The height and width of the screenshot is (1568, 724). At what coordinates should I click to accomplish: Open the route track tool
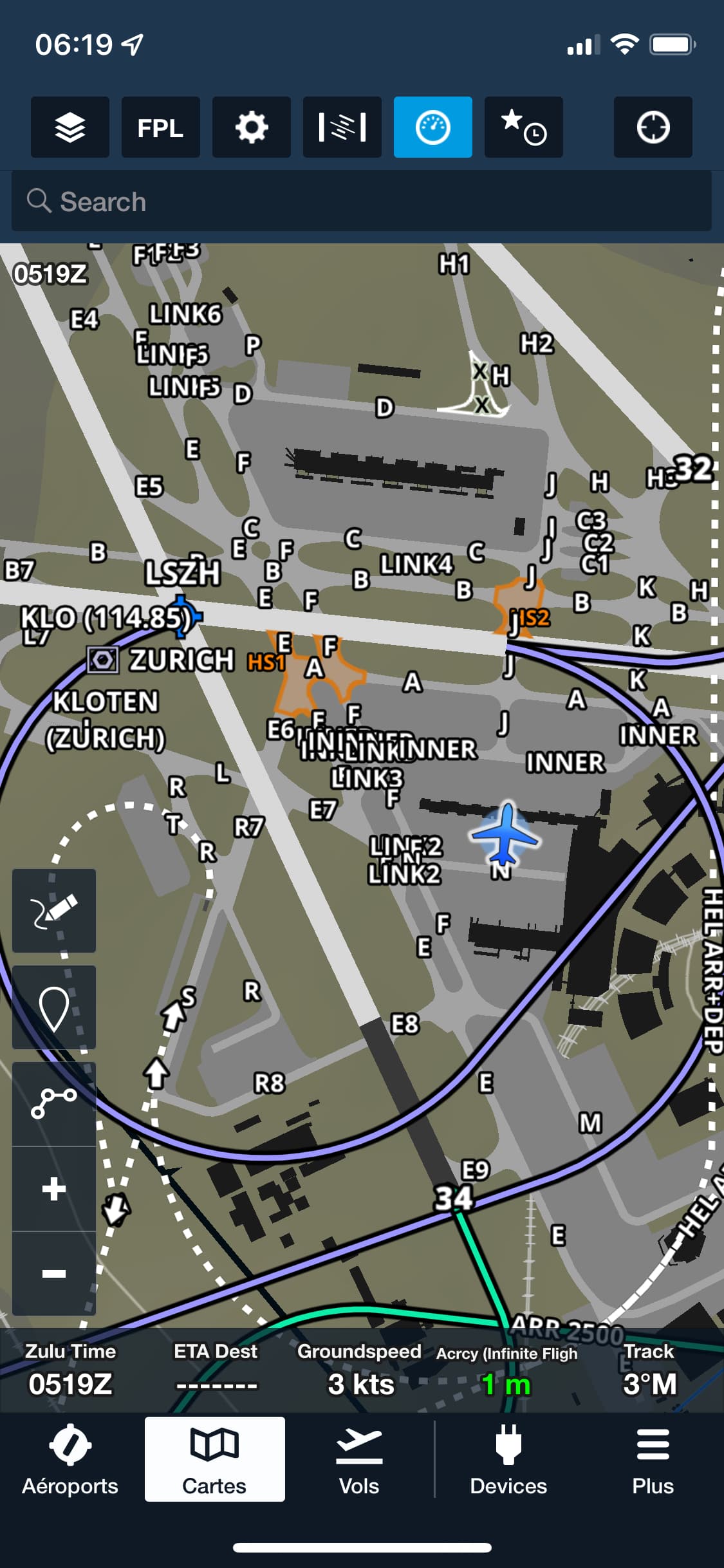(54, 1103)
